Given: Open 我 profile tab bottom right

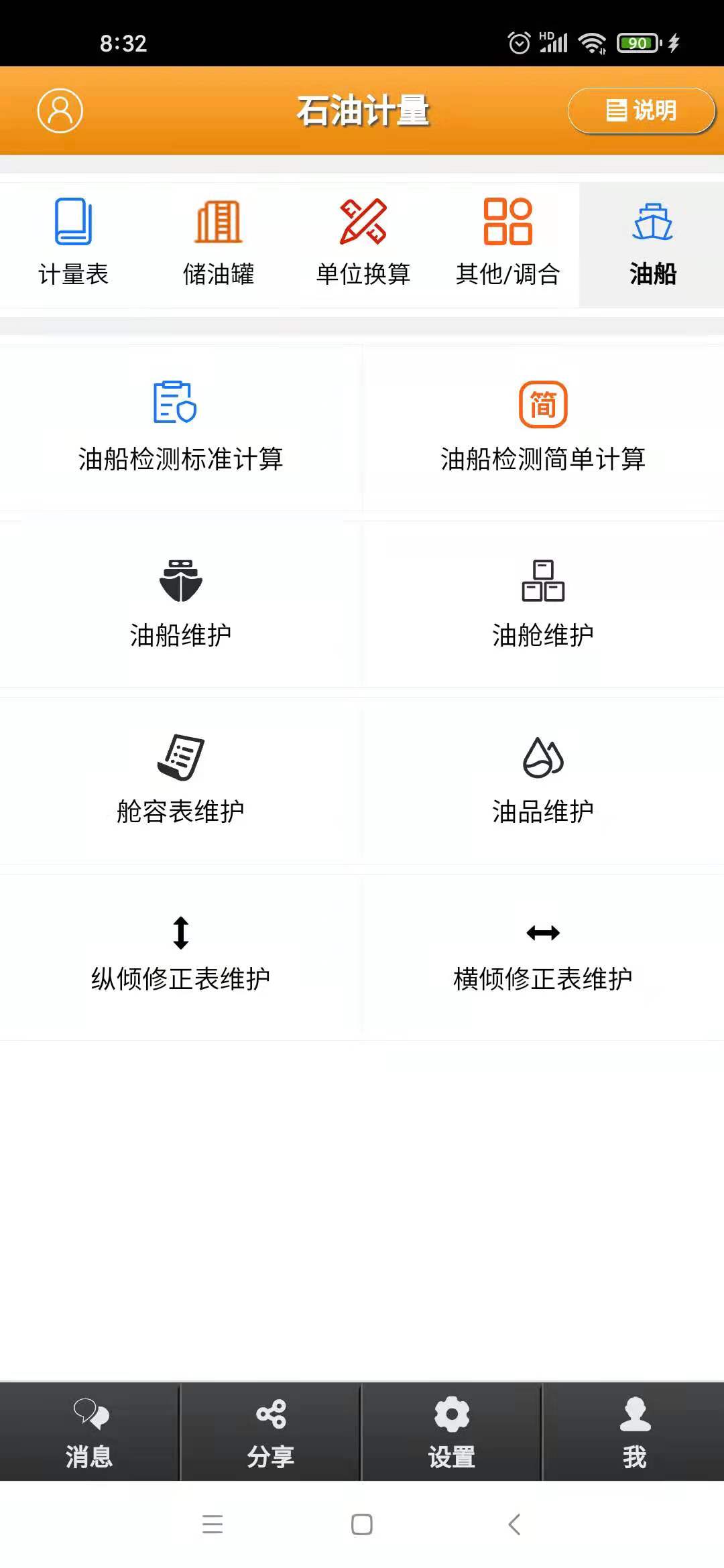Looking at the screenshot, I should [633, 1434].
